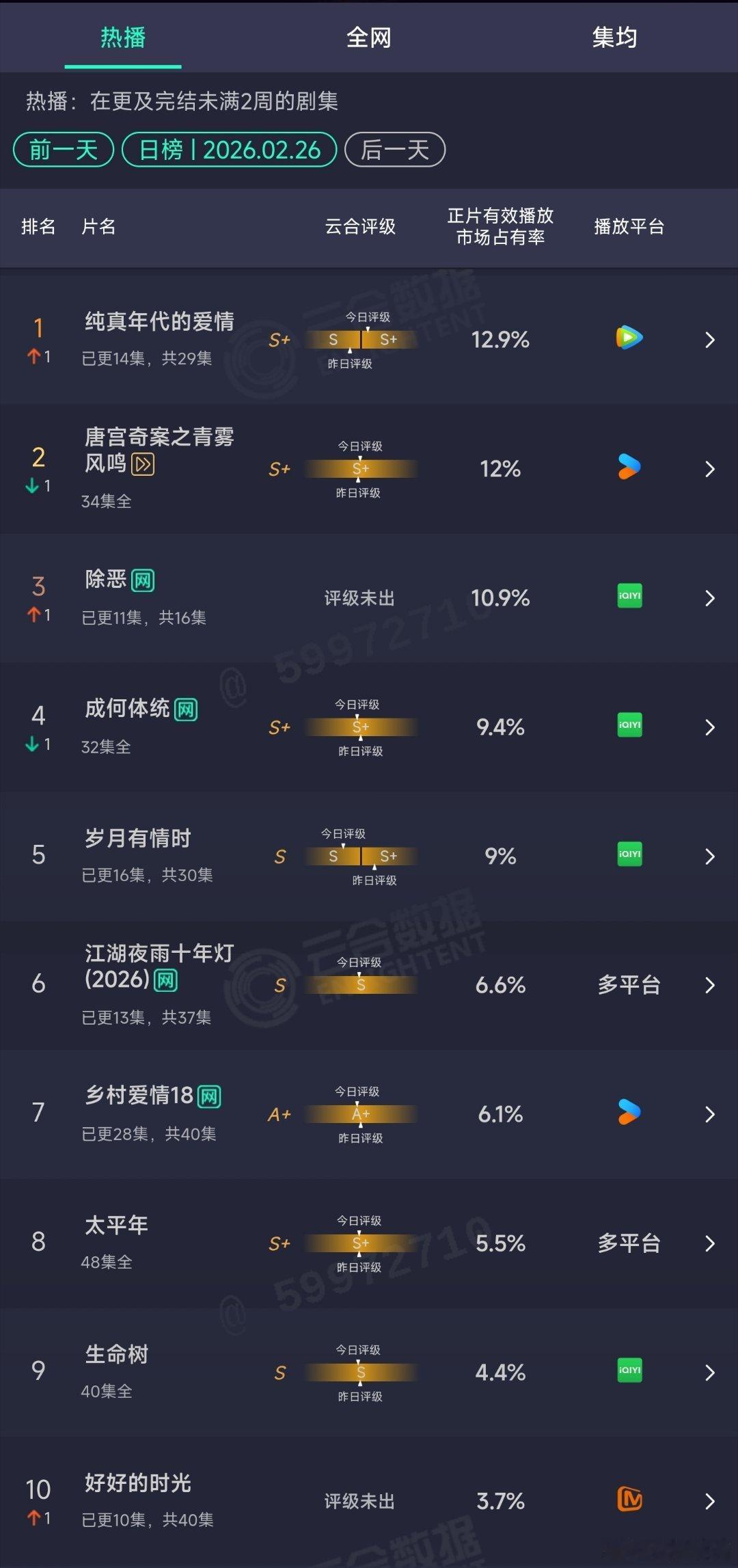Open the 日榜 2026.02.26 date selector
Screen dimensions: 738x1568
[x=228, y=149]
